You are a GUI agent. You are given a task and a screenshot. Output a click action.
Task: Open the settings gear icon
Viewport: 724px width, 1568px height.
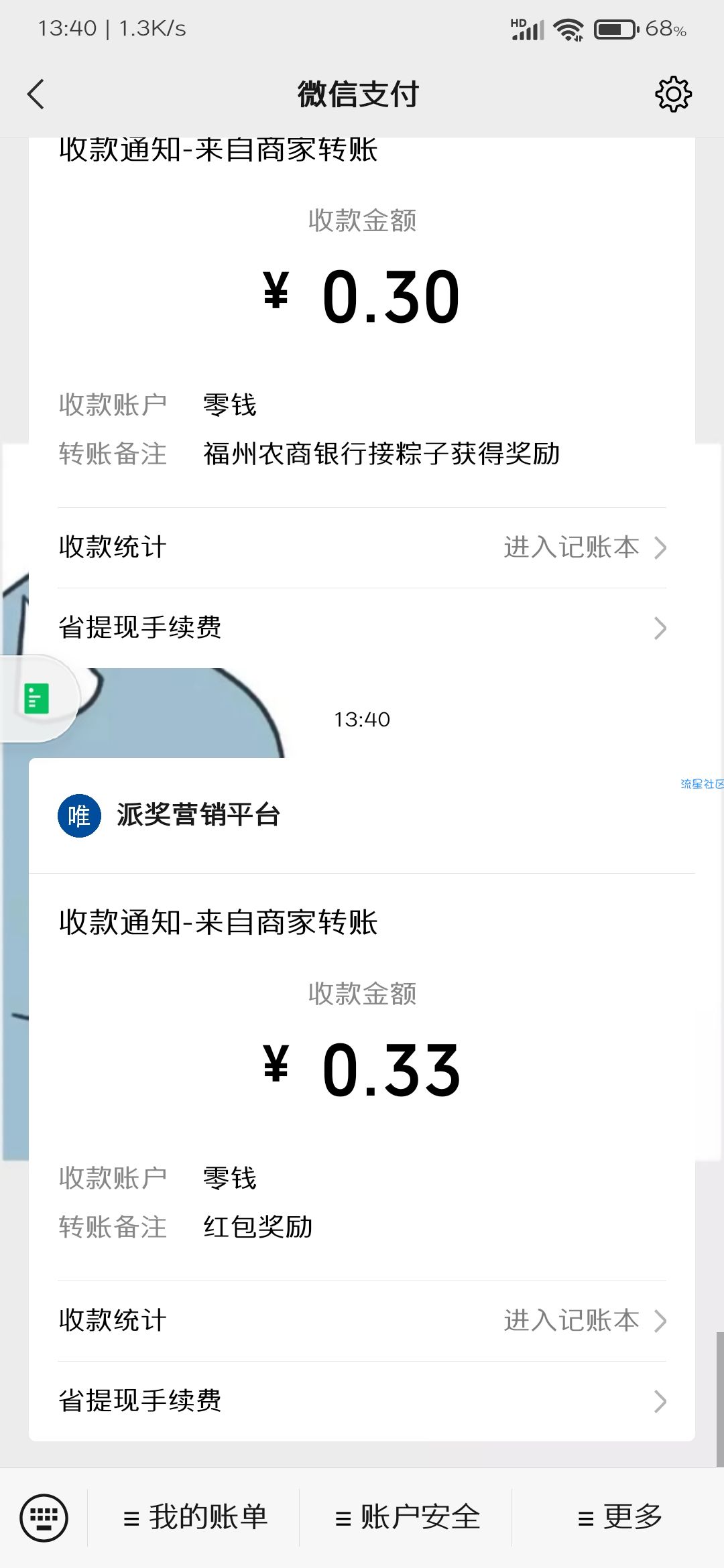click(673, 94)
